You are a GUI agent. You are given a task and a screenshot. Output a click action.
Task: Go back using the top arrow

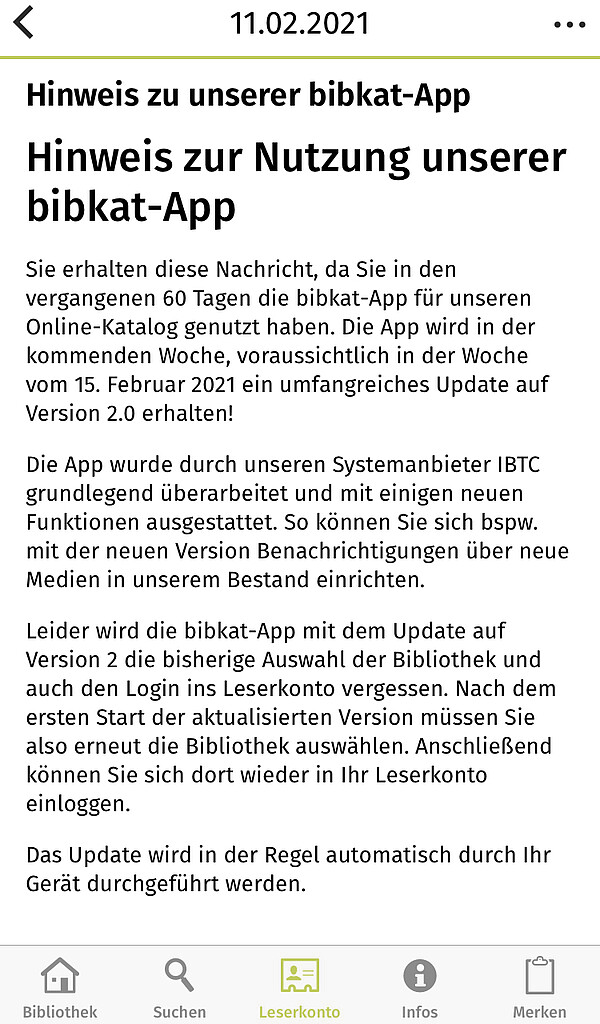(x=24, y=24)
